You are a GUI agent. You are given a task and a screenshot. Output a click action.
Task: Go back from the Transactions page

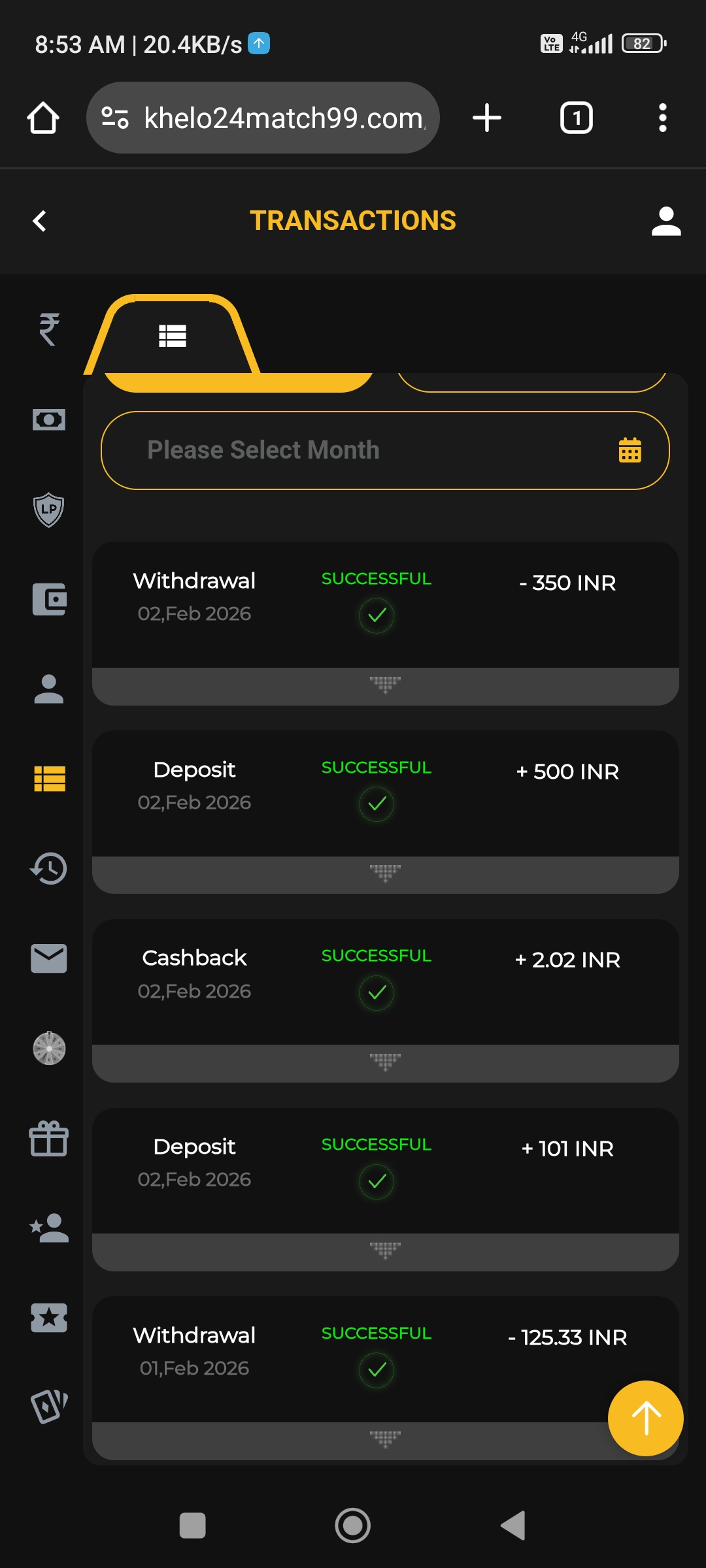pyautogui.click(x=40, y=221)
